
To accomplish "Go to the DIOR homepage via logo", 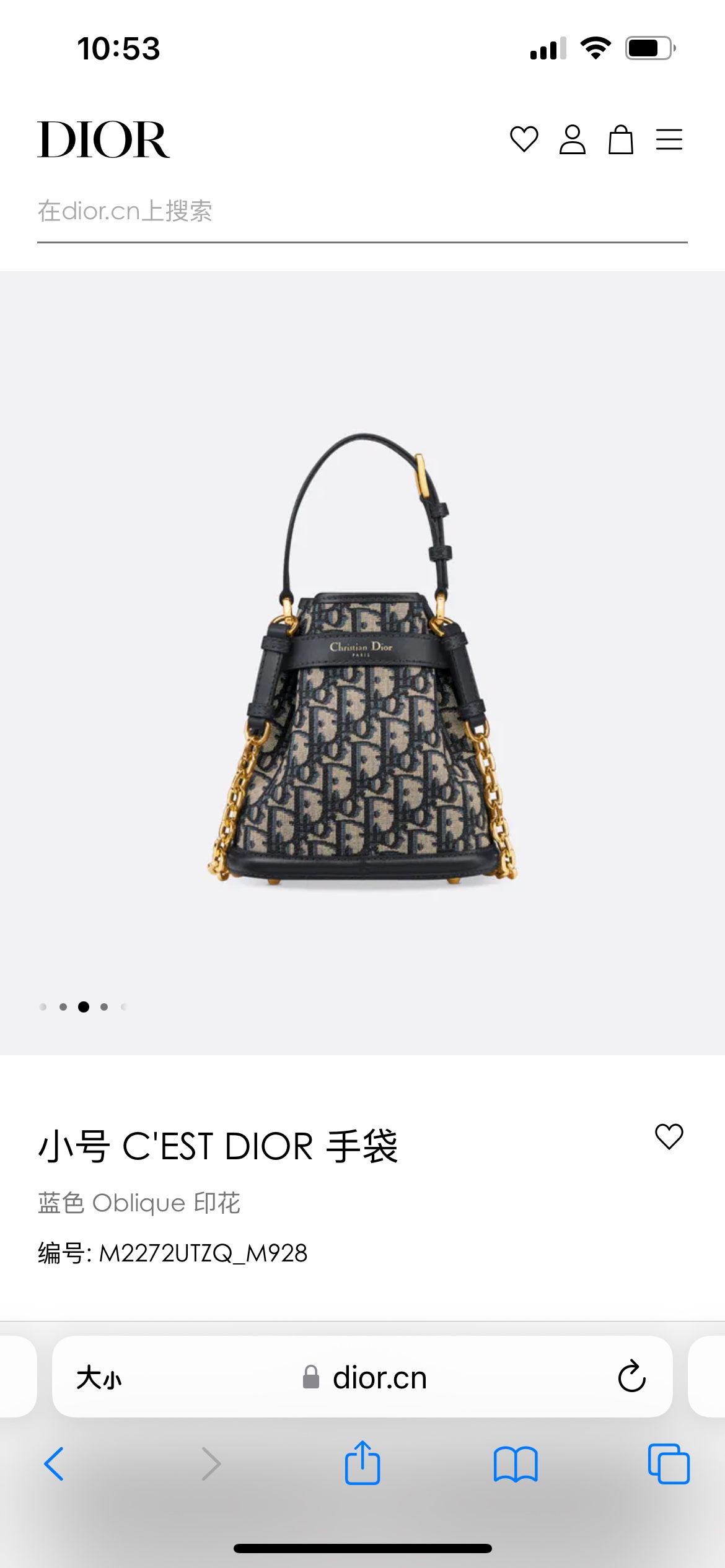I will tap(103, 140).
